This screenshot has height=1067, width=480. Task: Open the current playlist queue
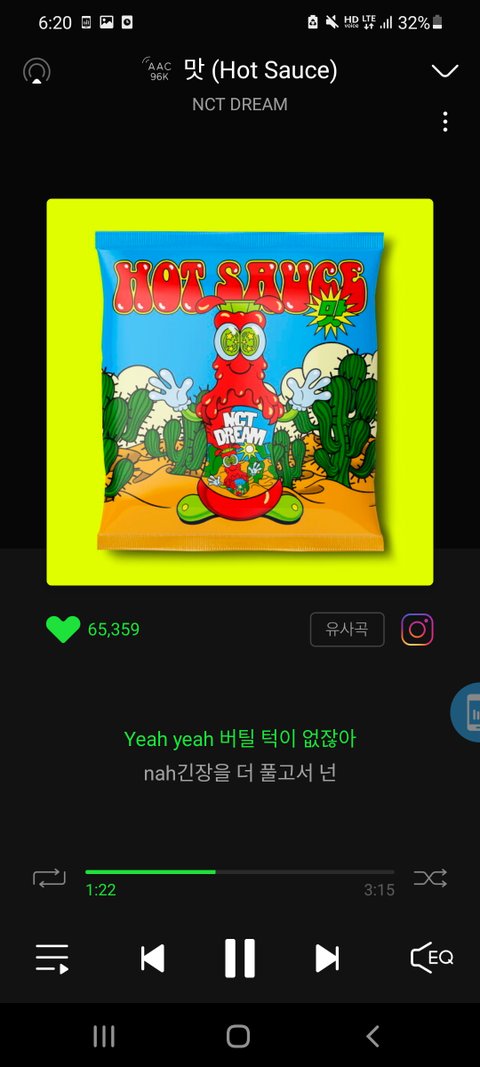(52, 958)
